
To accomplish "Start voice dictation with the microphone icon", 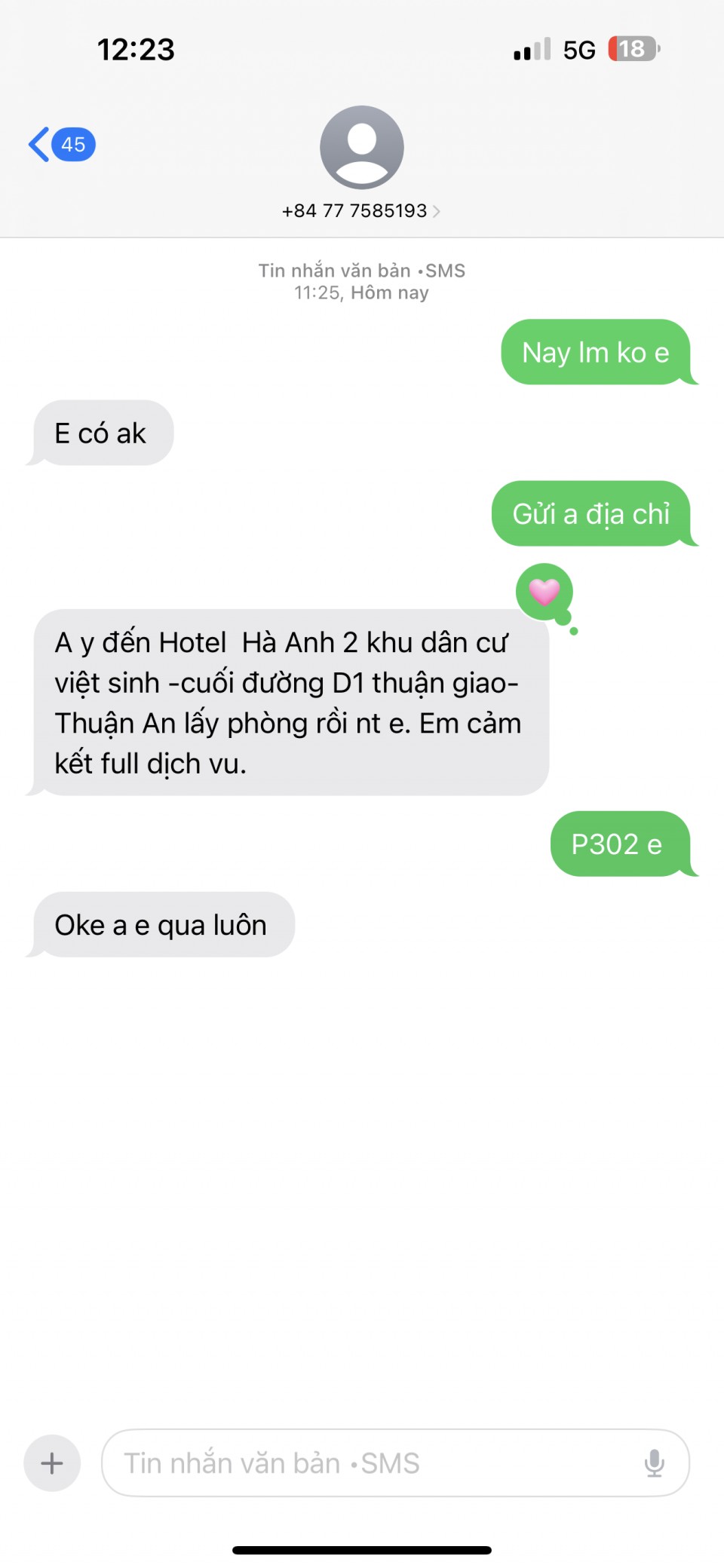I will click(x=654, y=1463).
